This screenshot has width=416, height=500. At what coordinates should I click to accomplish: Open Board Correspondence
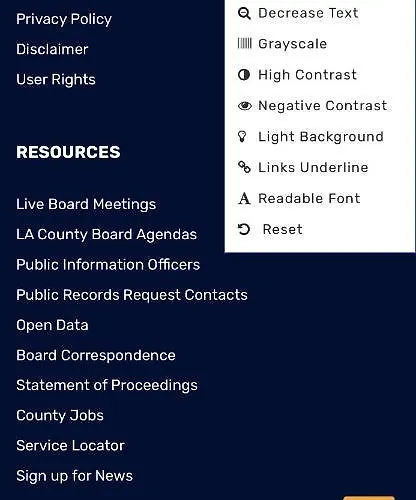[x=96, y=355]
